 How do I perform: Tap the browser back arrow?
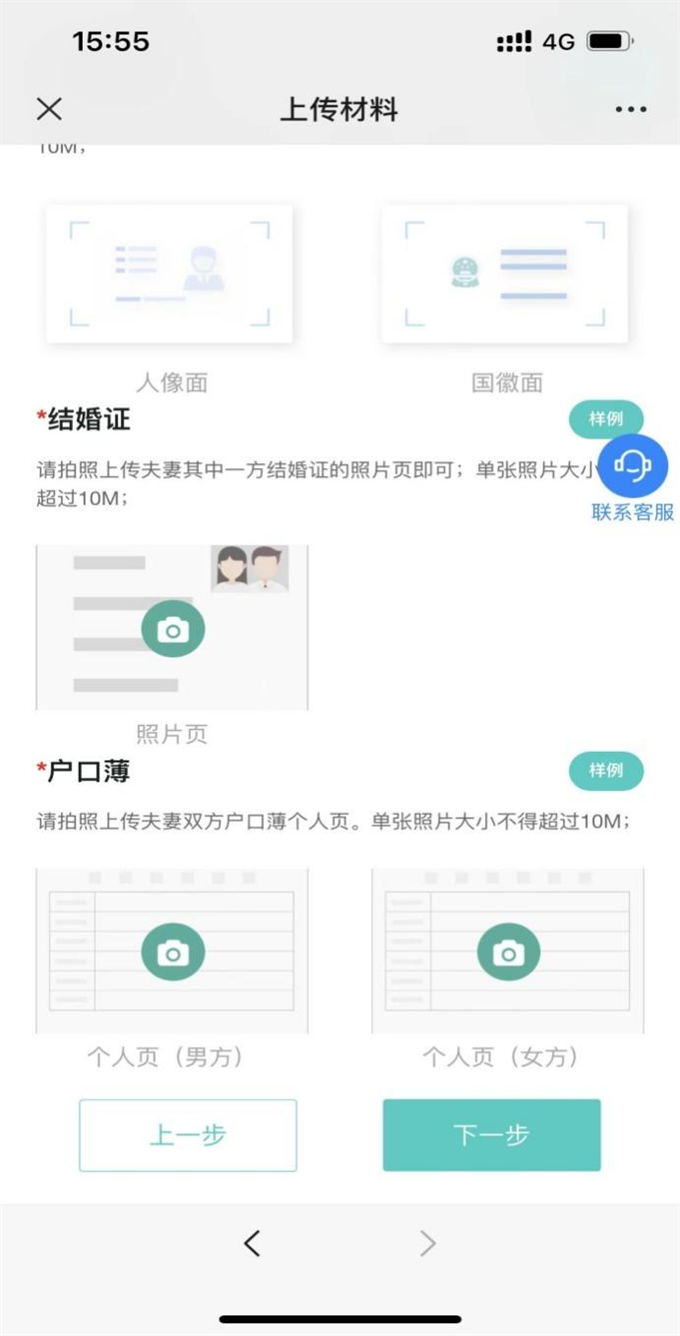click(252, 1243)
